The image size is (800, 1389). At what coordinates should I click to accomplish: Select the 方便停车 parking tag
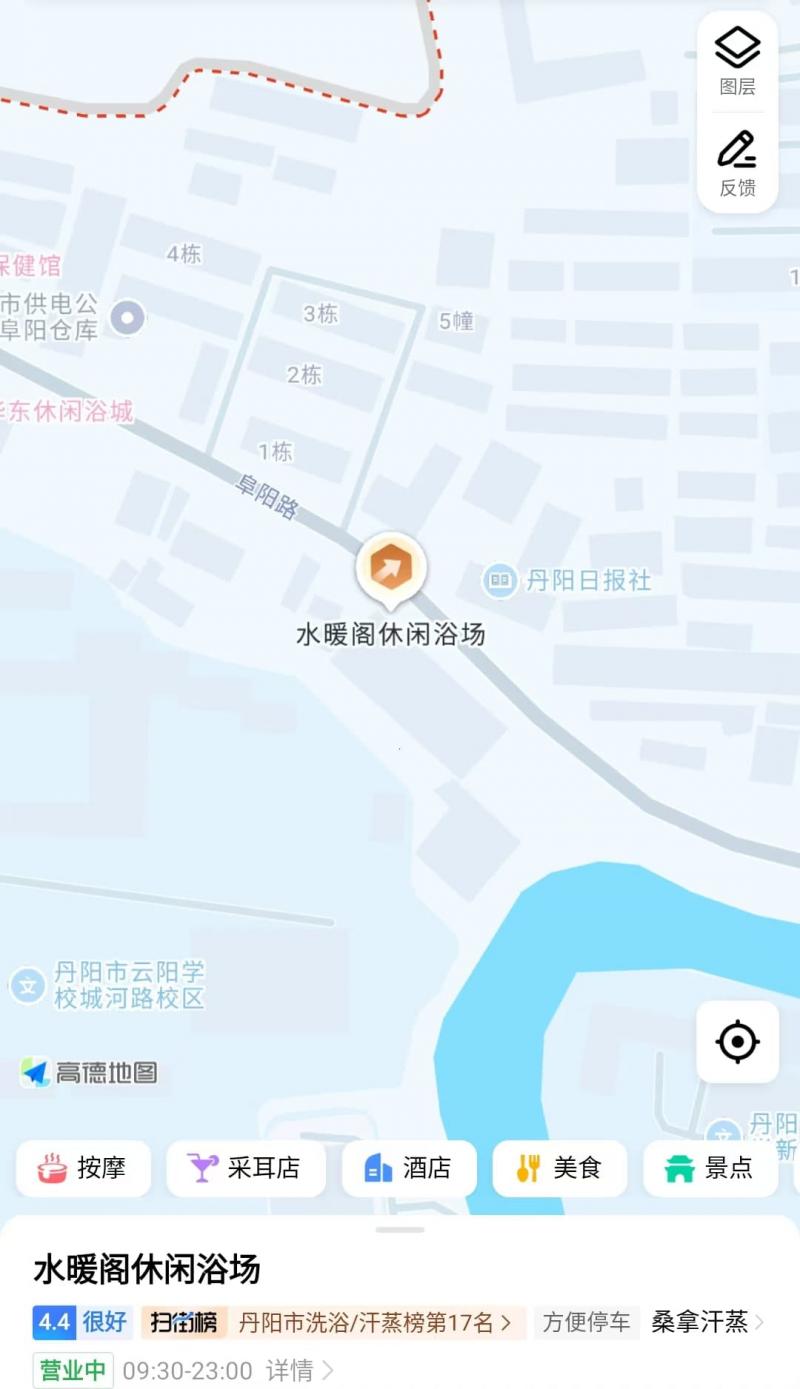[585, 1321]
